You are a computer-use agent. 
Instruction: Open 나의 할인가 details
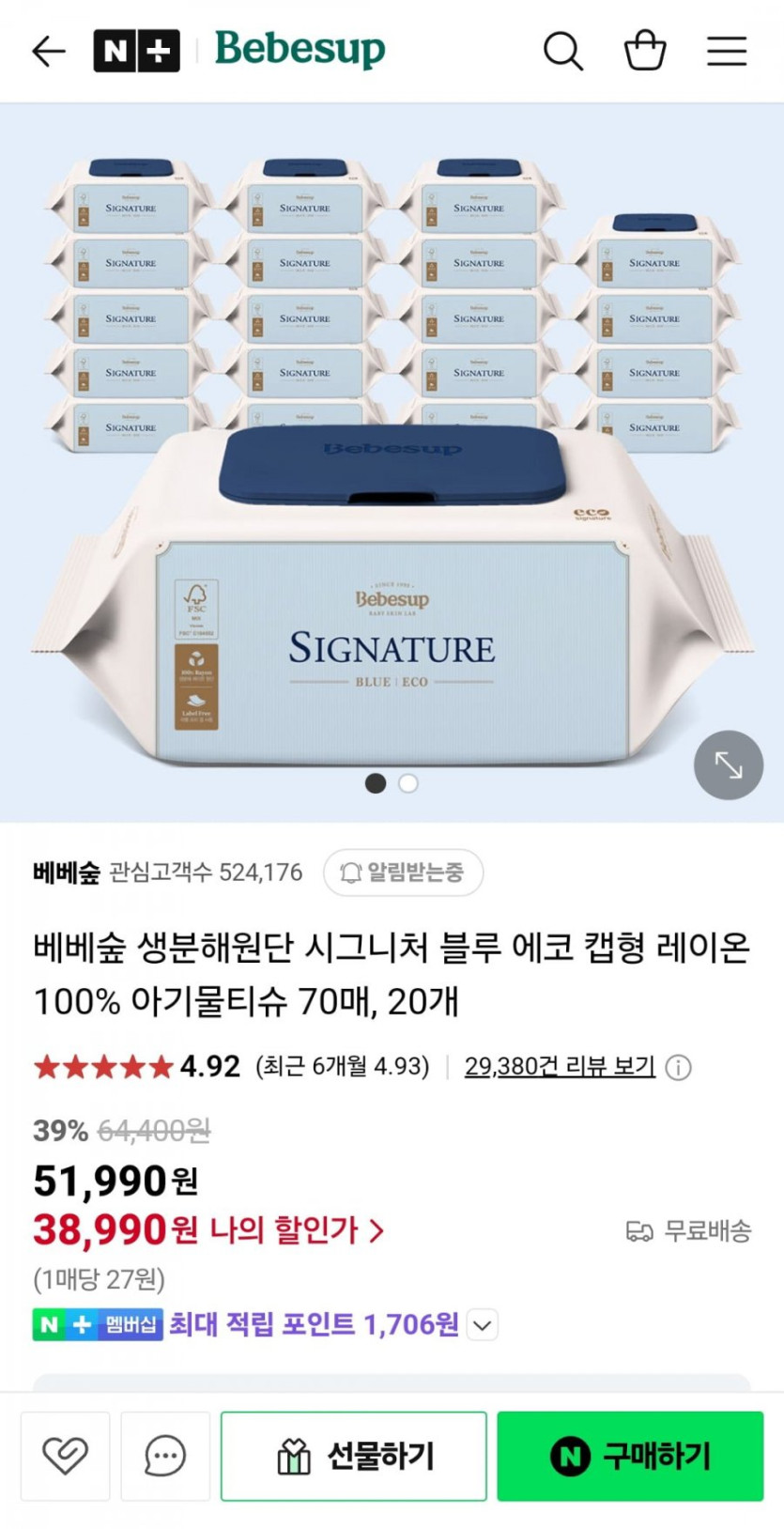[297, 1230]
